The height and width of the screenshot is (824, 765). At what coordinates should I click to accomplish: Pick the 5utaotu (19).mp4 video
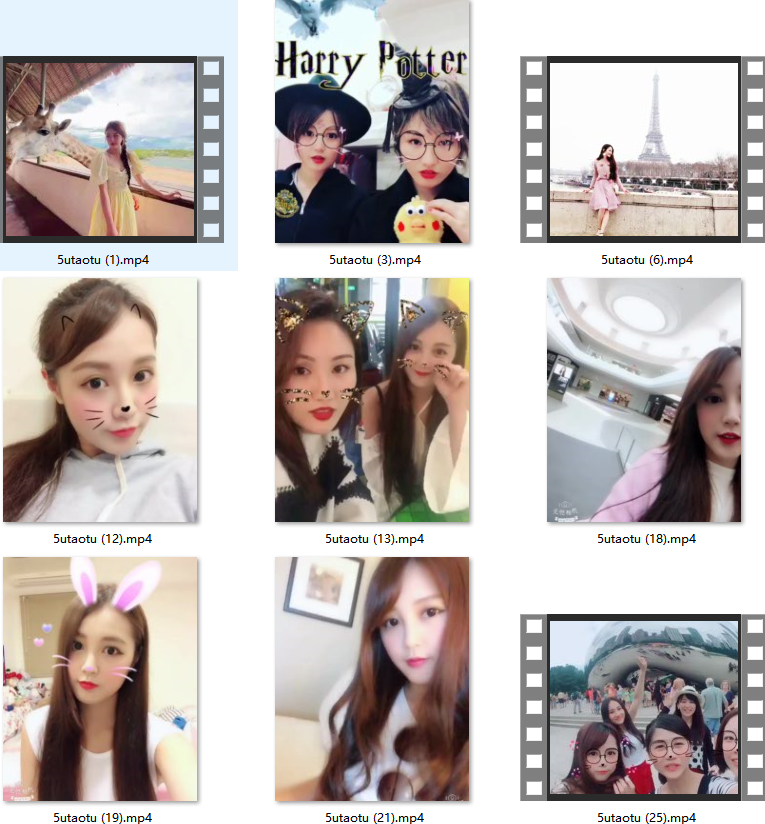(100, 680)
